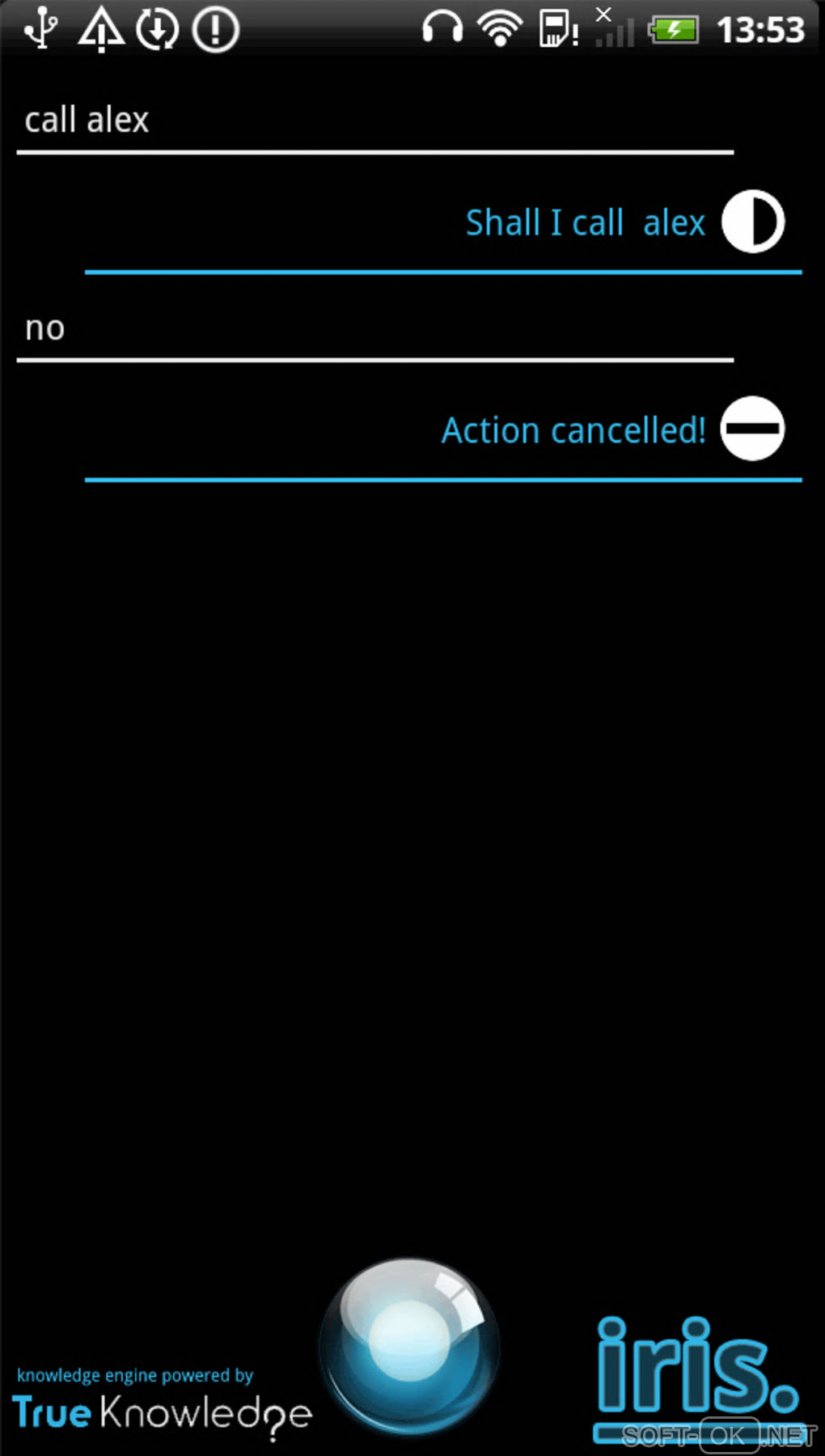Tap the "no" reply text
This screenshot has height=1456, width=825.
point(45,328)
